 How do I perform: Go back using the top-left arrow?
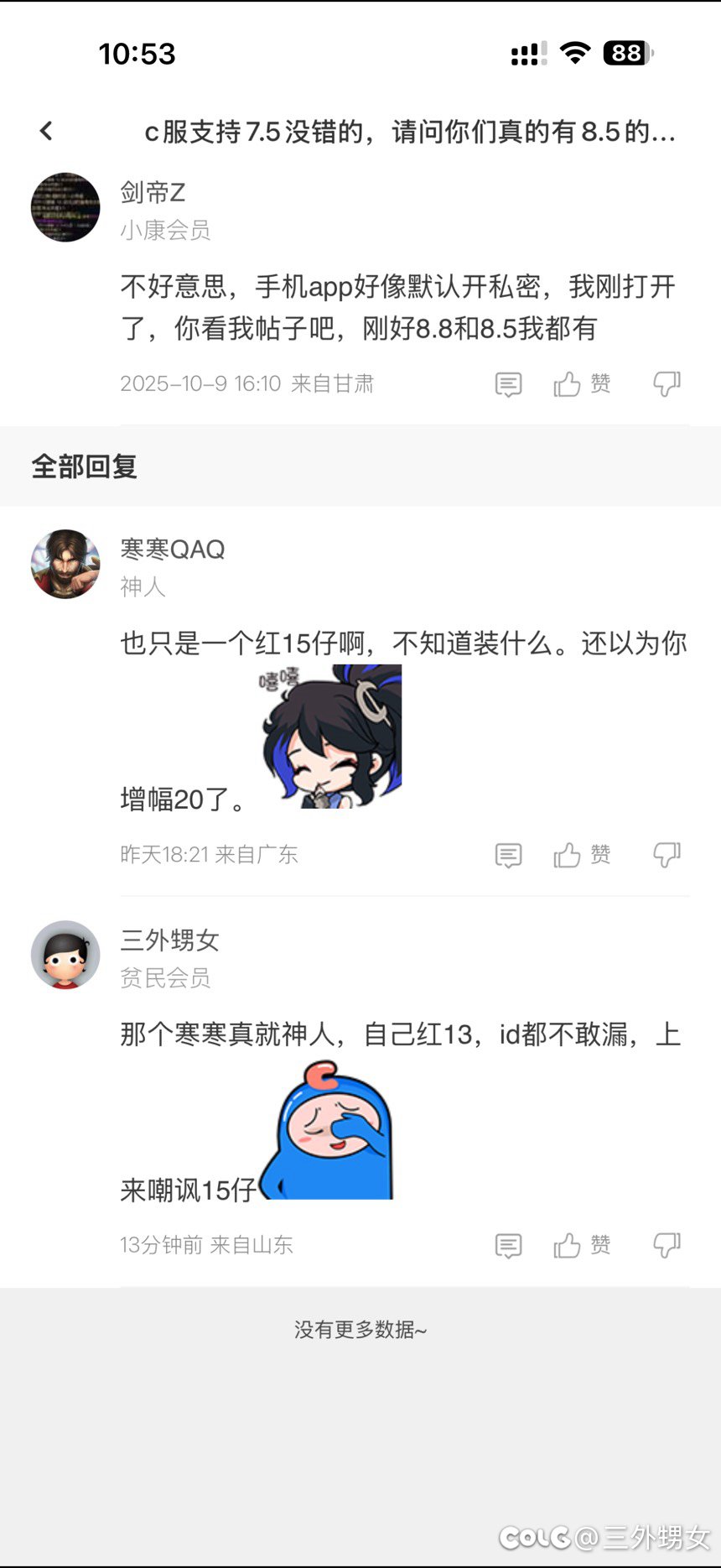coord(46,131)
